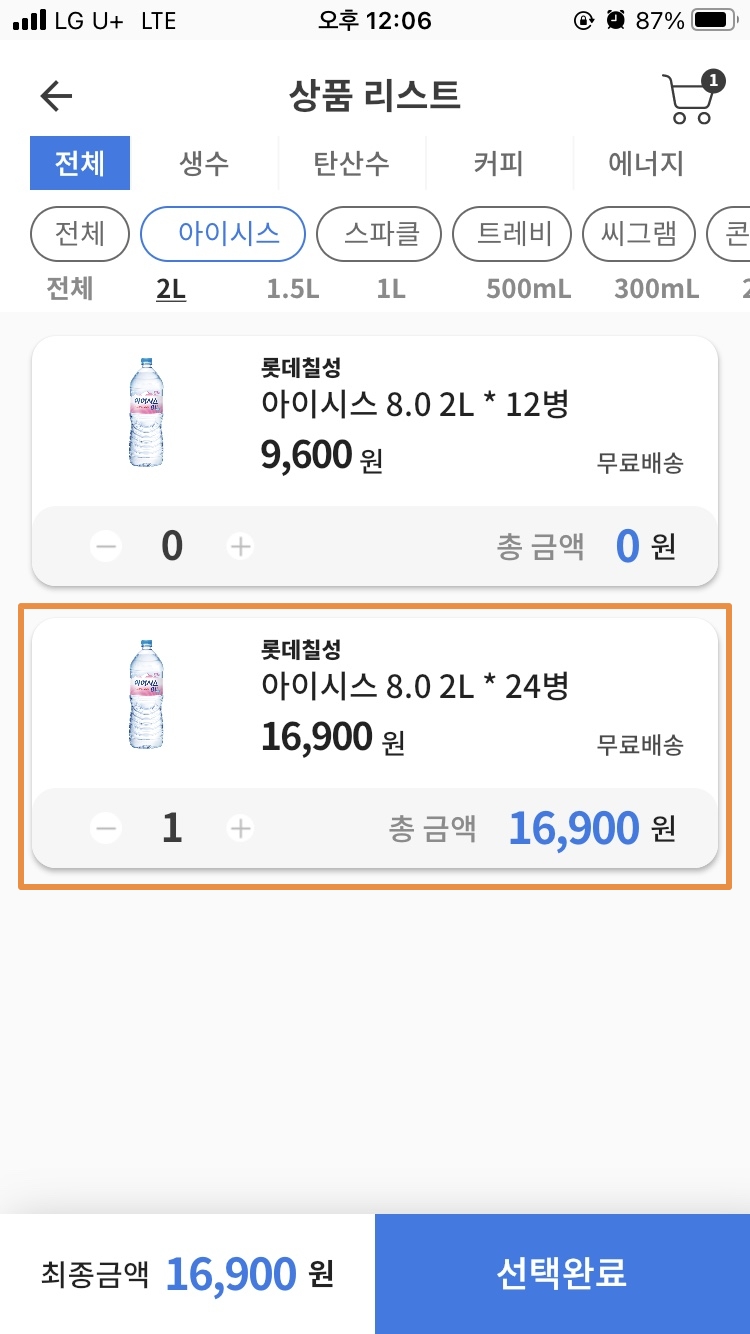The image size is (750, 1334).
Task: Select the 300mL size filter
Action: (x=656, y=290)
